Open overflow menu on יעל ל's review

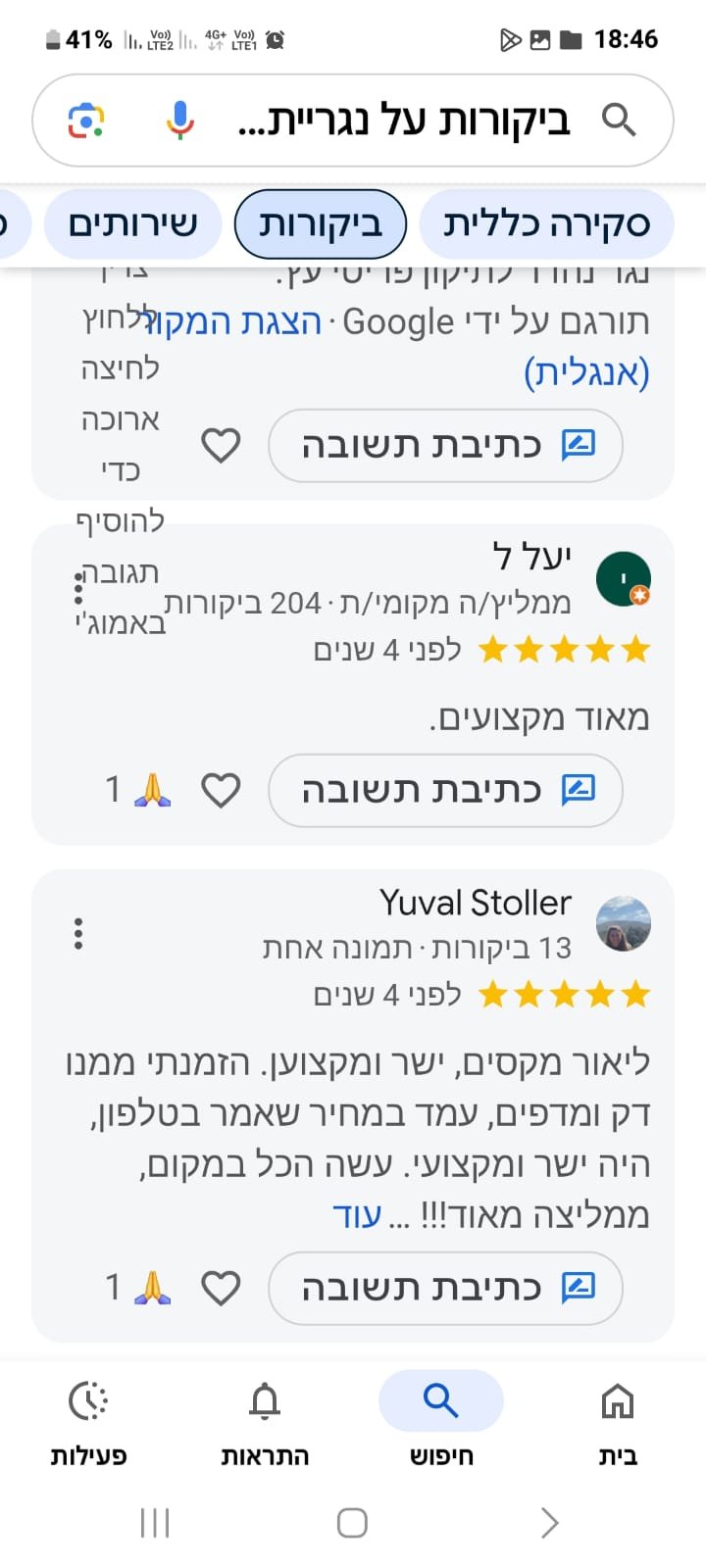(78, 588)
